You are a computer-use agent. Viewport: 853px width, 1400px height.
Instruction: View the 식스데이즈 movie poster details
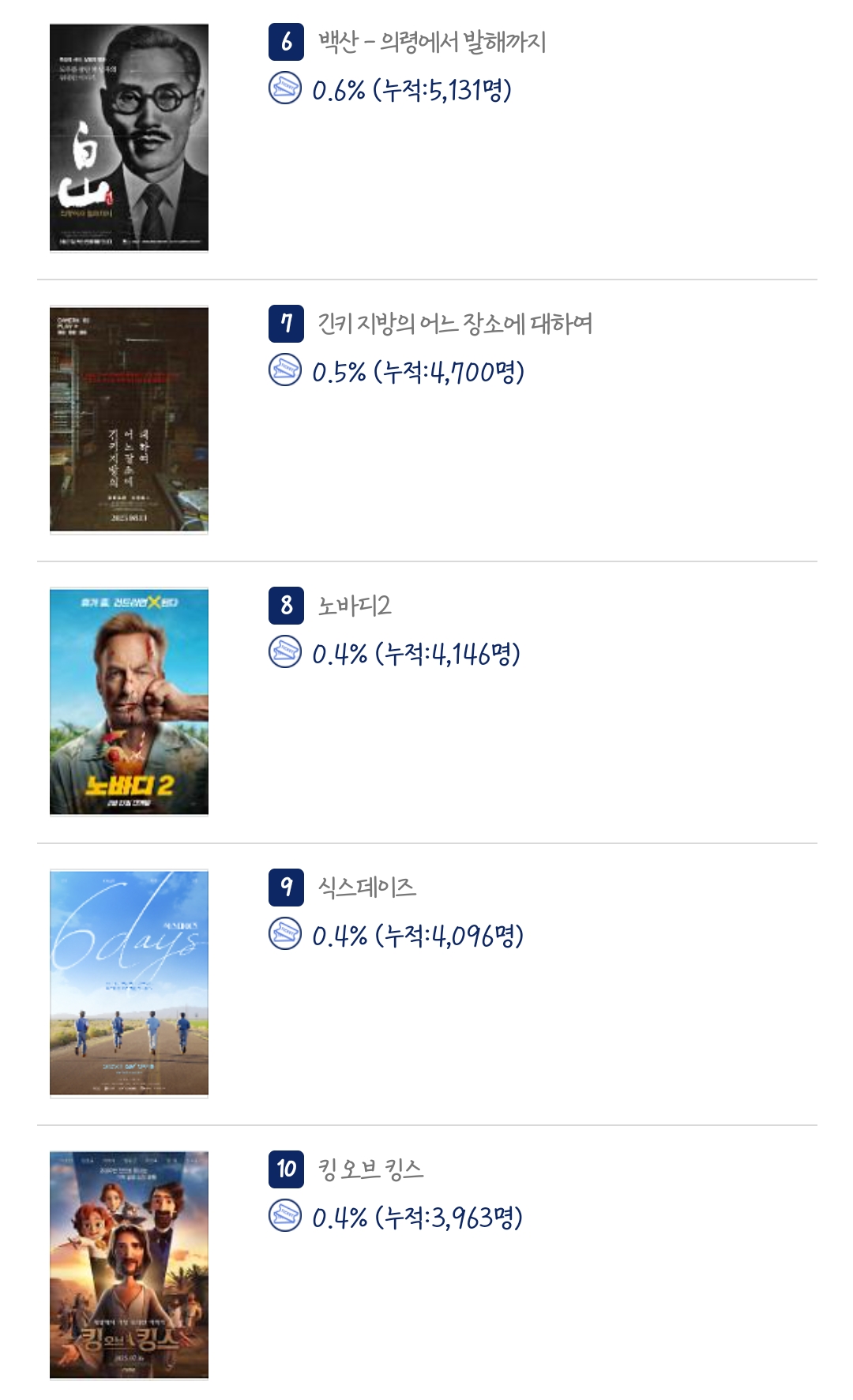tap(129, 983)
